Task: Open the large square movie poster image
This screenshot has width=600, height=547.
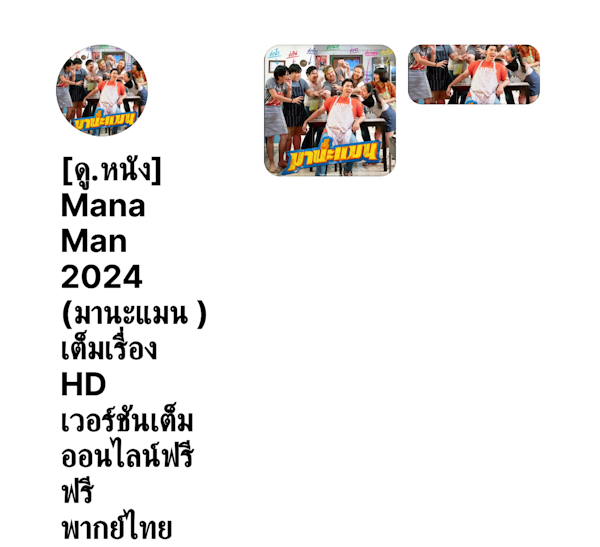Action: pos(329,110)
